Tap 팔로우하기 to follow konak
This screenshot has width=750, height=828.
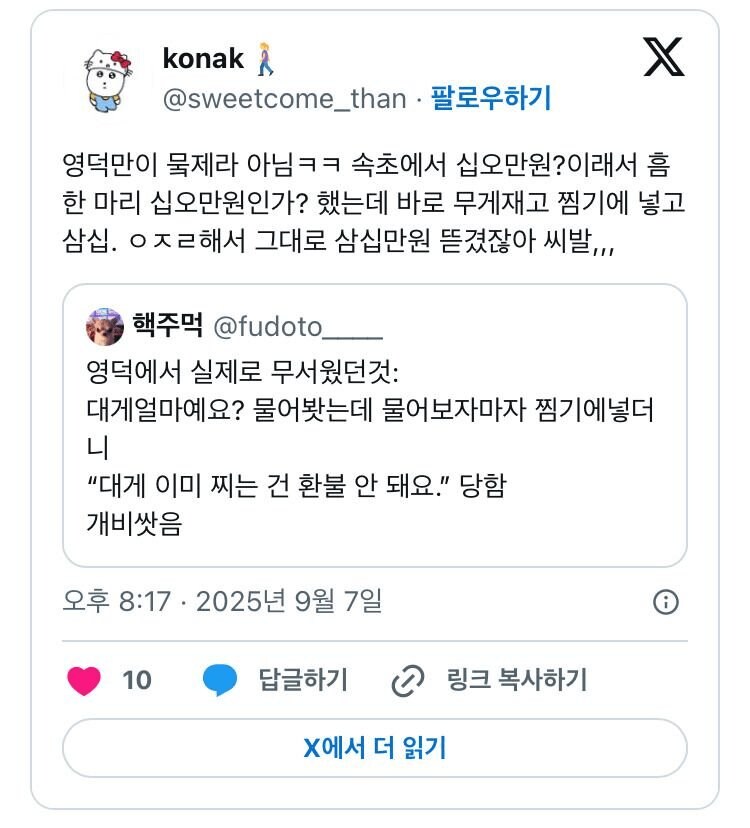click(x=491, y=98)
